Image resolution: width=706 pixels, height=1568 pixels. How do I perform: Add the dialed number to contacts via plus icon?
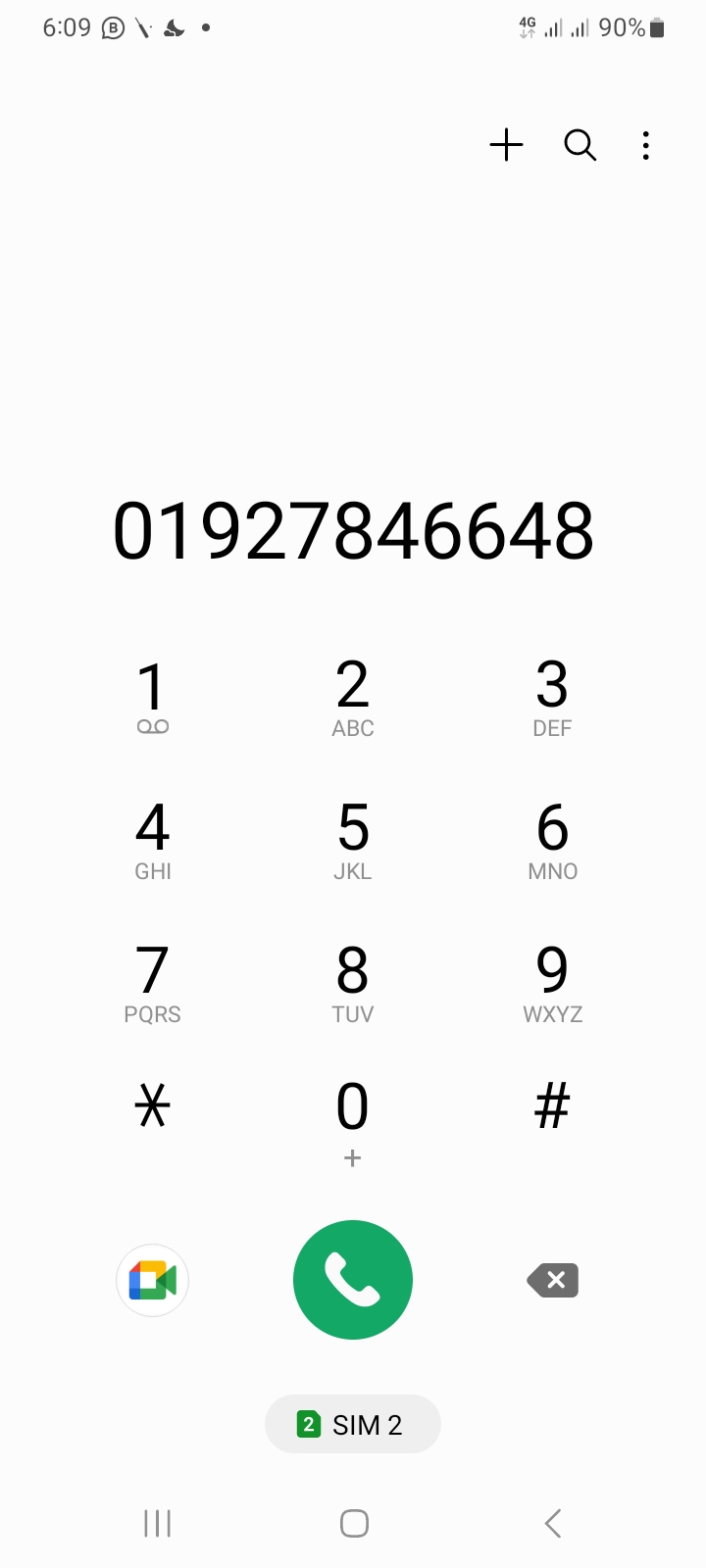click(506, 145)
